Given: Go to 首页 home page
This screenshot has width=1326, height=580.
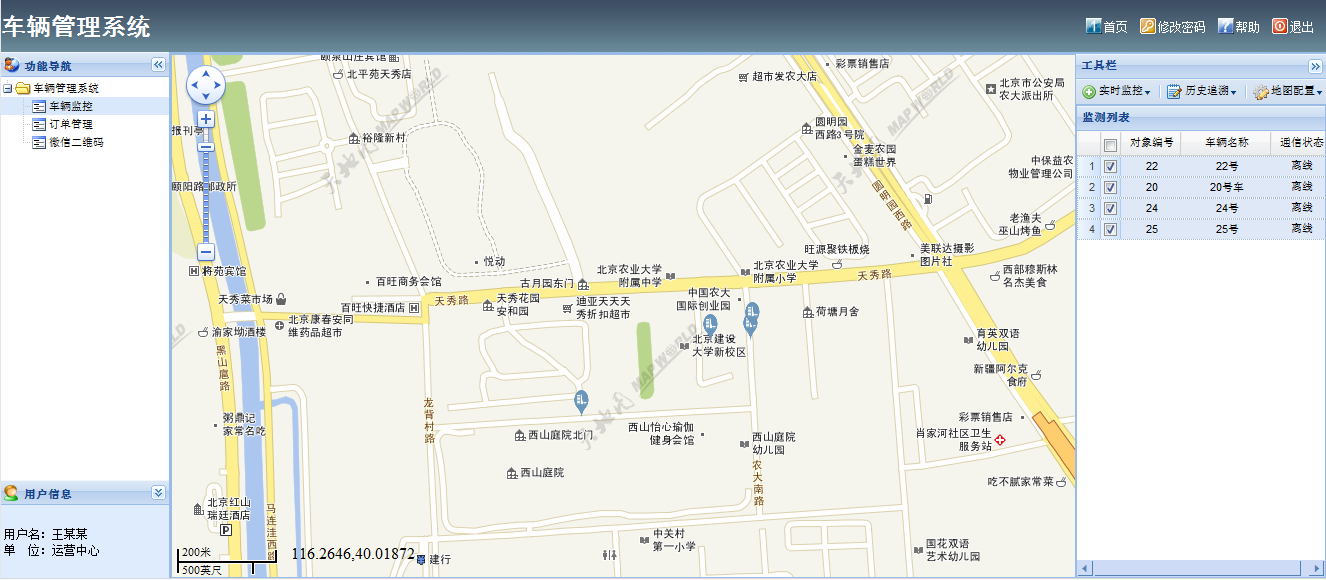Looking at the screenshot, I should tap(1107, 27).
